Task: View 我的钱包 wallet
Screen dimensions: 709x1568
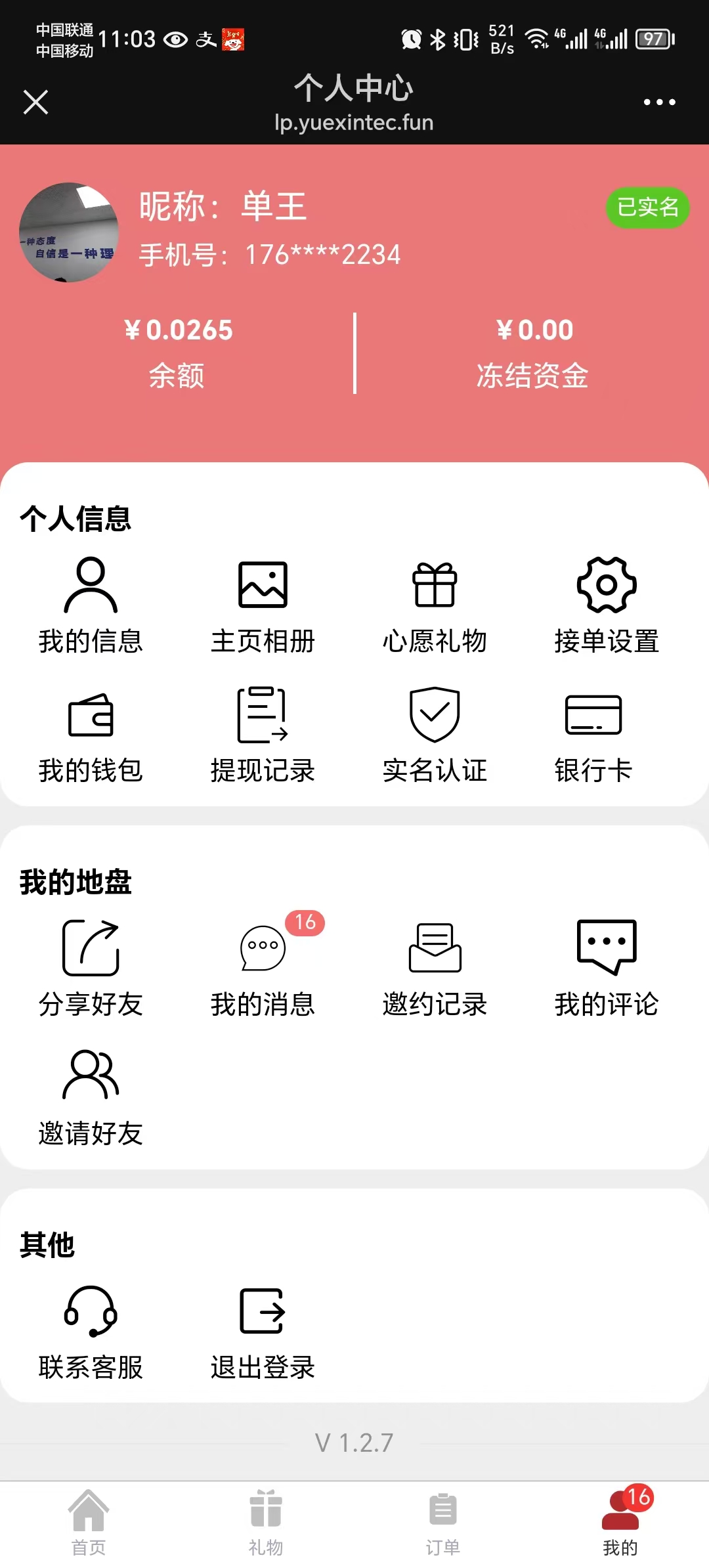Action: click(91, 735)
